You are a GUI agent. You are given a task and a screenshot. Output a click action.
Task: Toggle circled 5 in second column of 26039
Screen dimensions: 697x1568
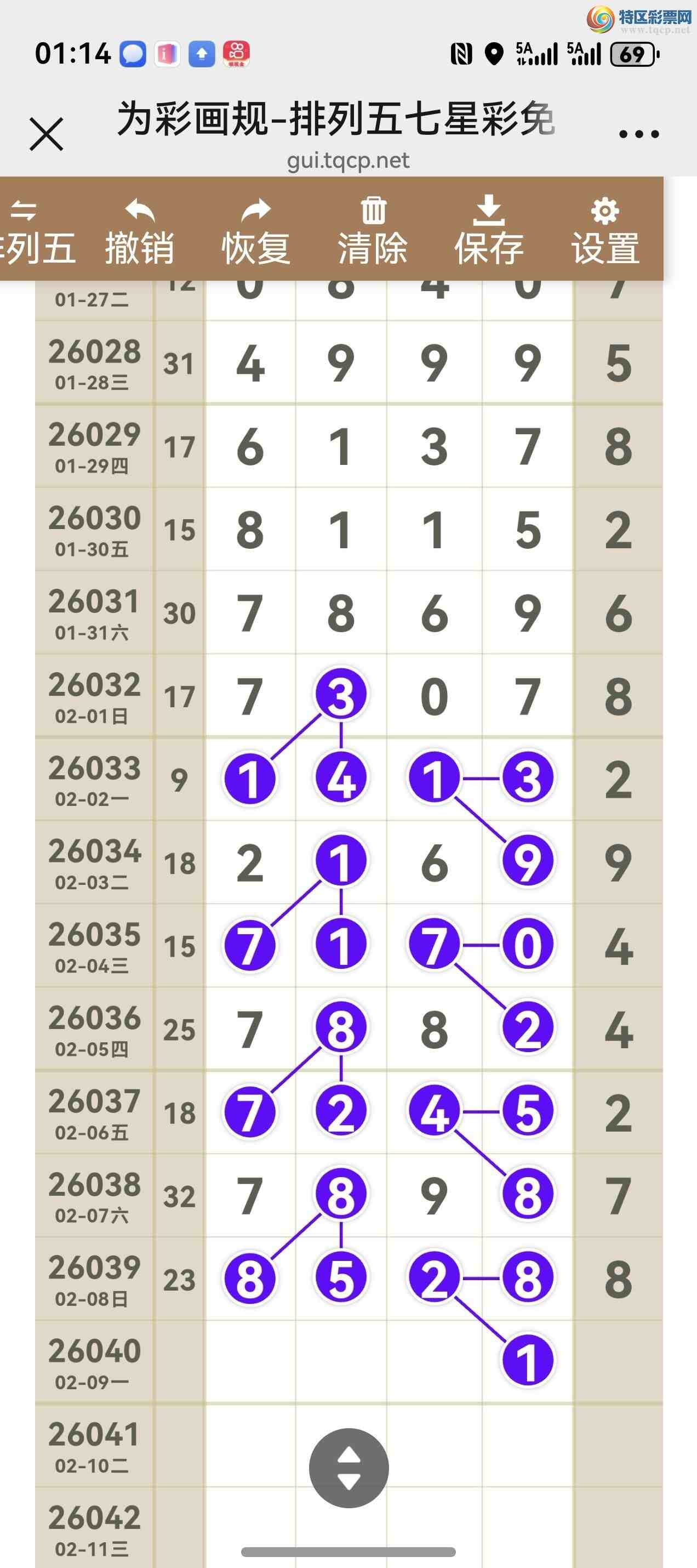click(x=341, y=1279)
